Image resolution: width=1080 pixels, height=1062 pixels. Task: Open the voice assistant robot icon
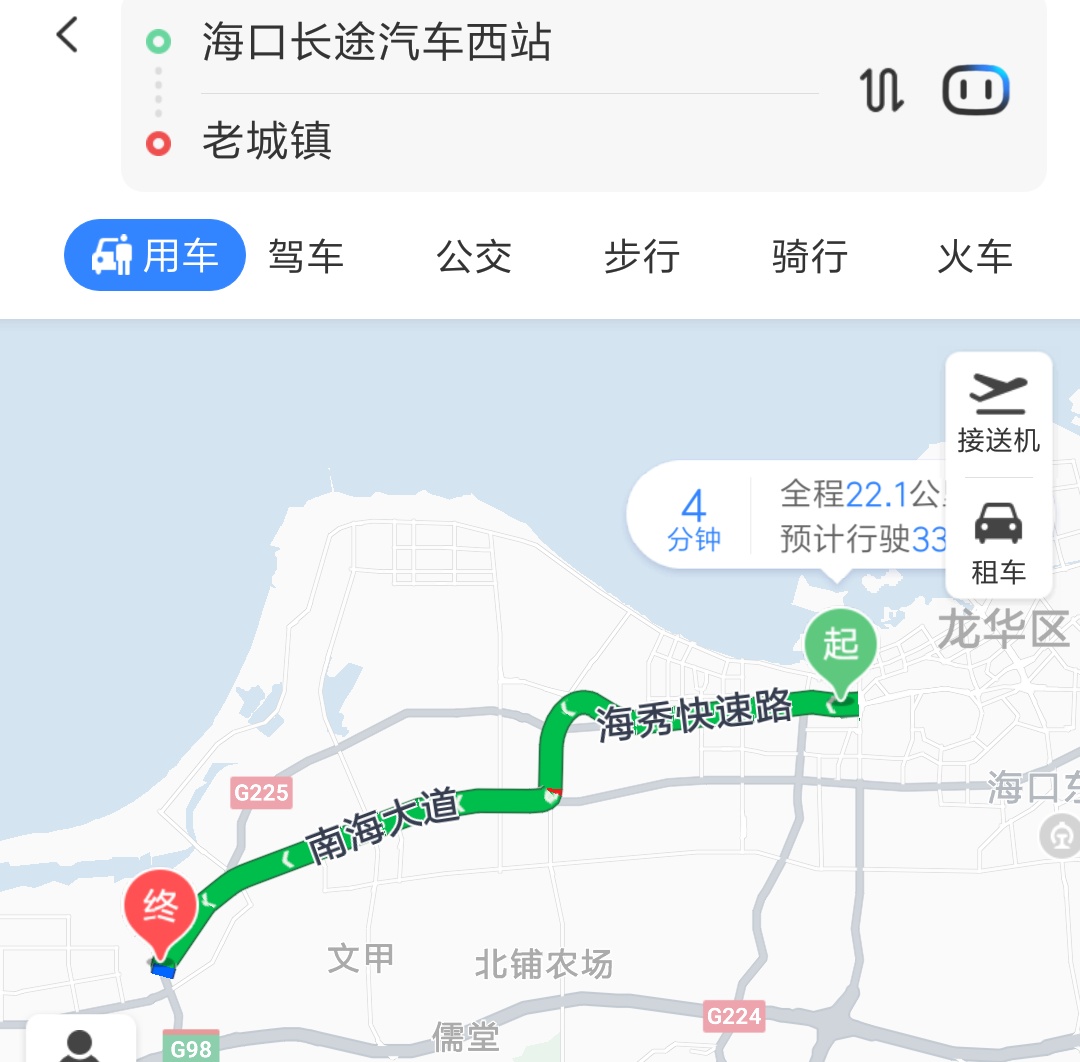coord(976,91)
